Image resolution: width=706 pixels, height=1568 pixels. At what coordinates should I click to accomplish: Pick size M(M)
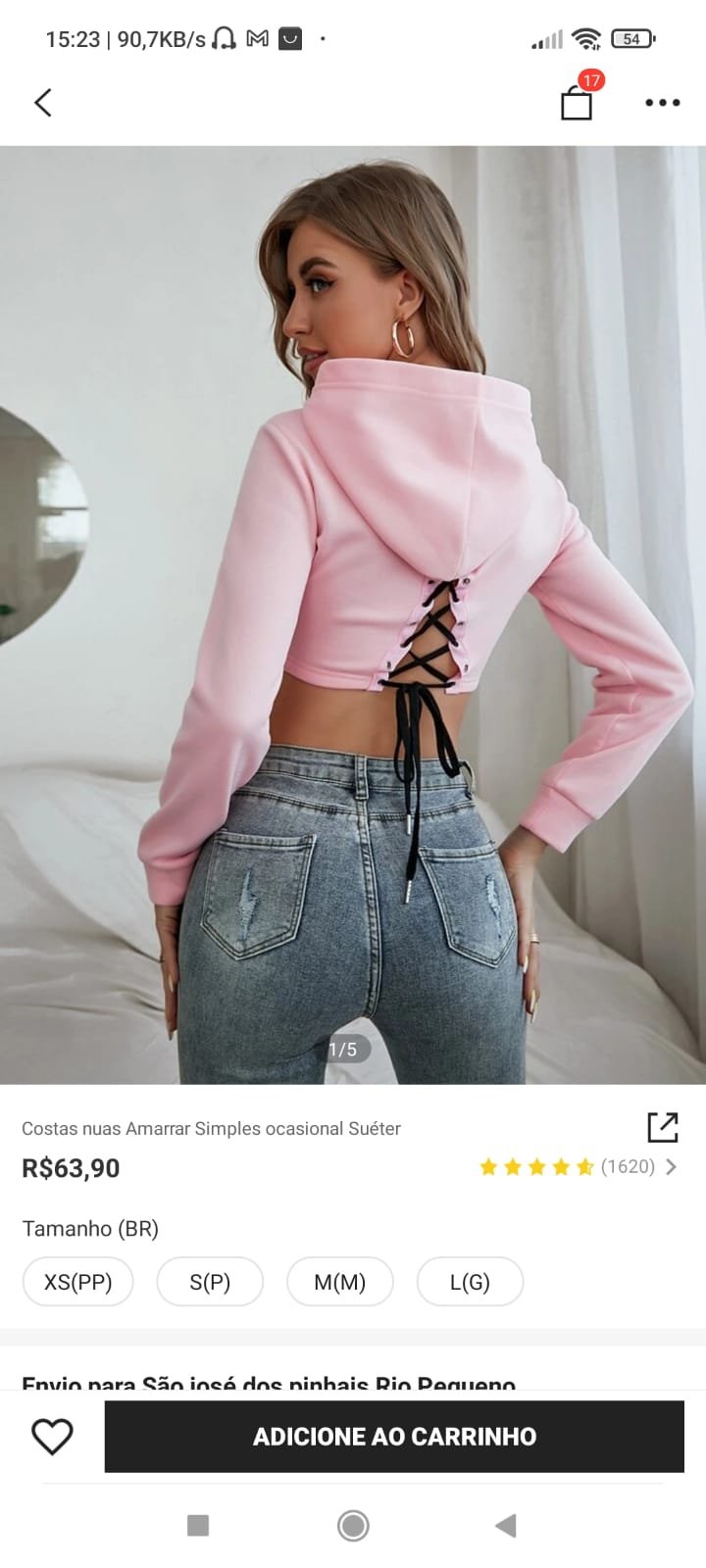339,1282
